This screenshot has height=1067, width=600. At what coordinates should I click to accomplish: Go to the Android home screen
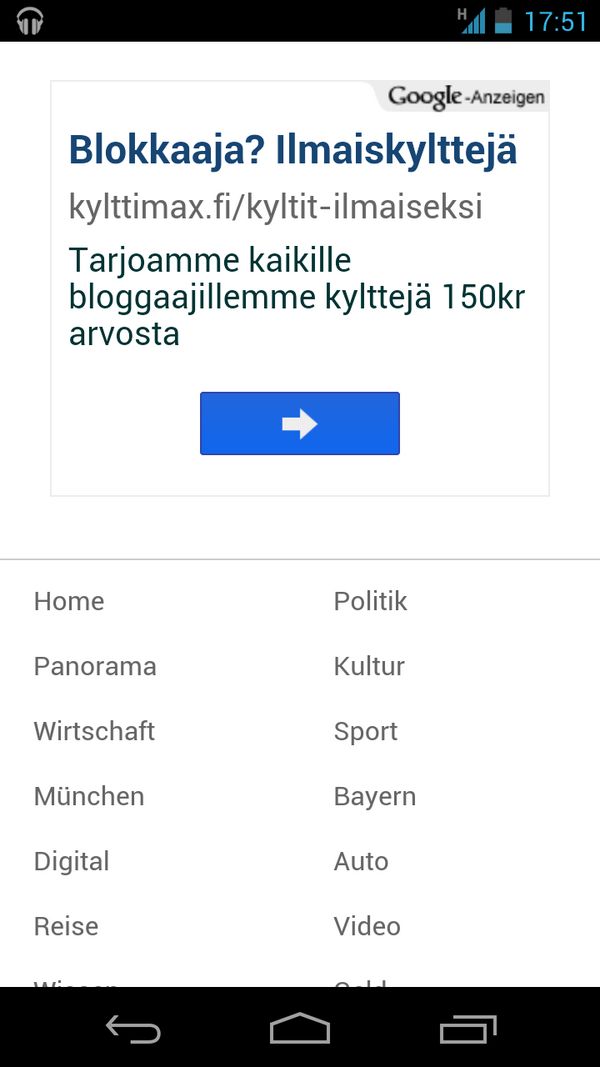pyautogui.click(x=300, y=1028)
